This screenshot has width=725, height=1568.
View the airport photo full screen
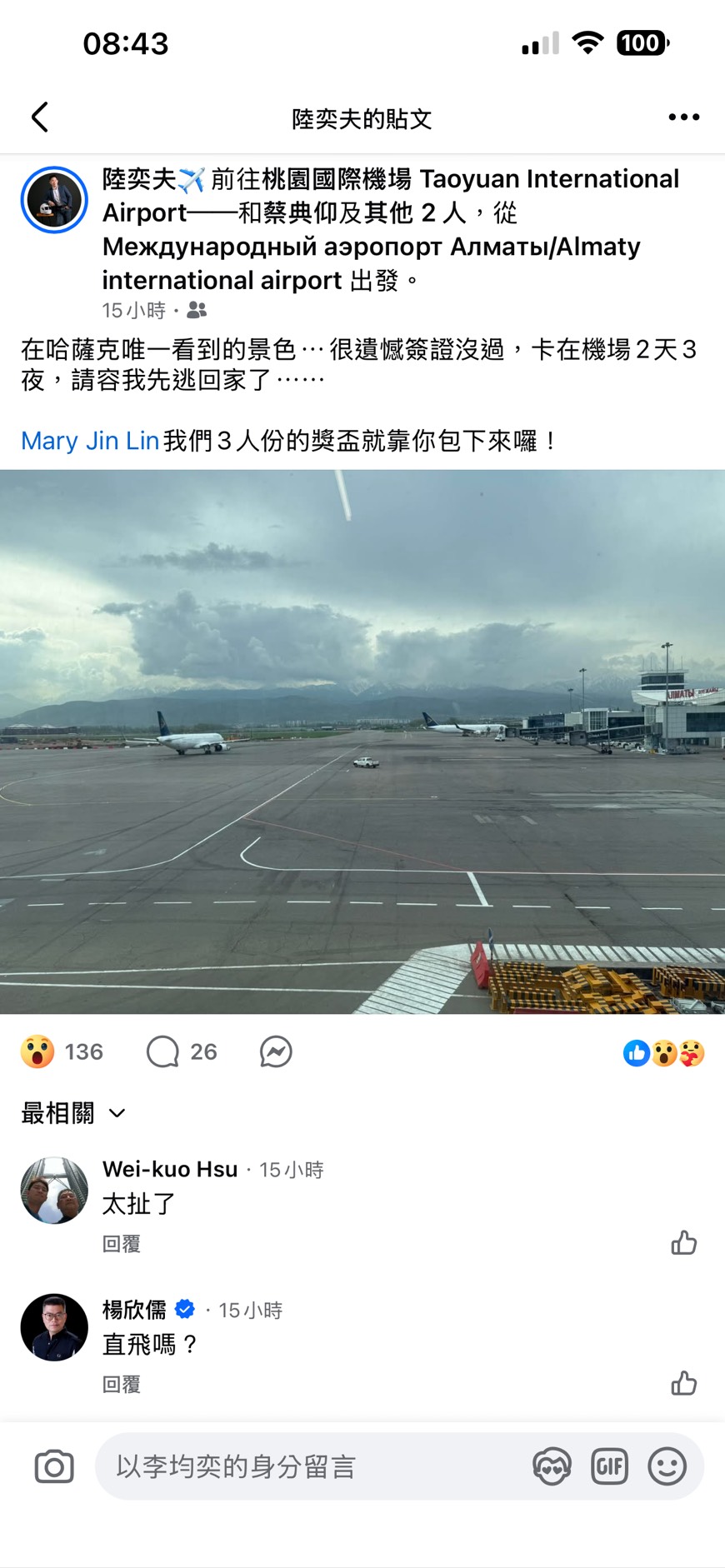click(362, 742)
